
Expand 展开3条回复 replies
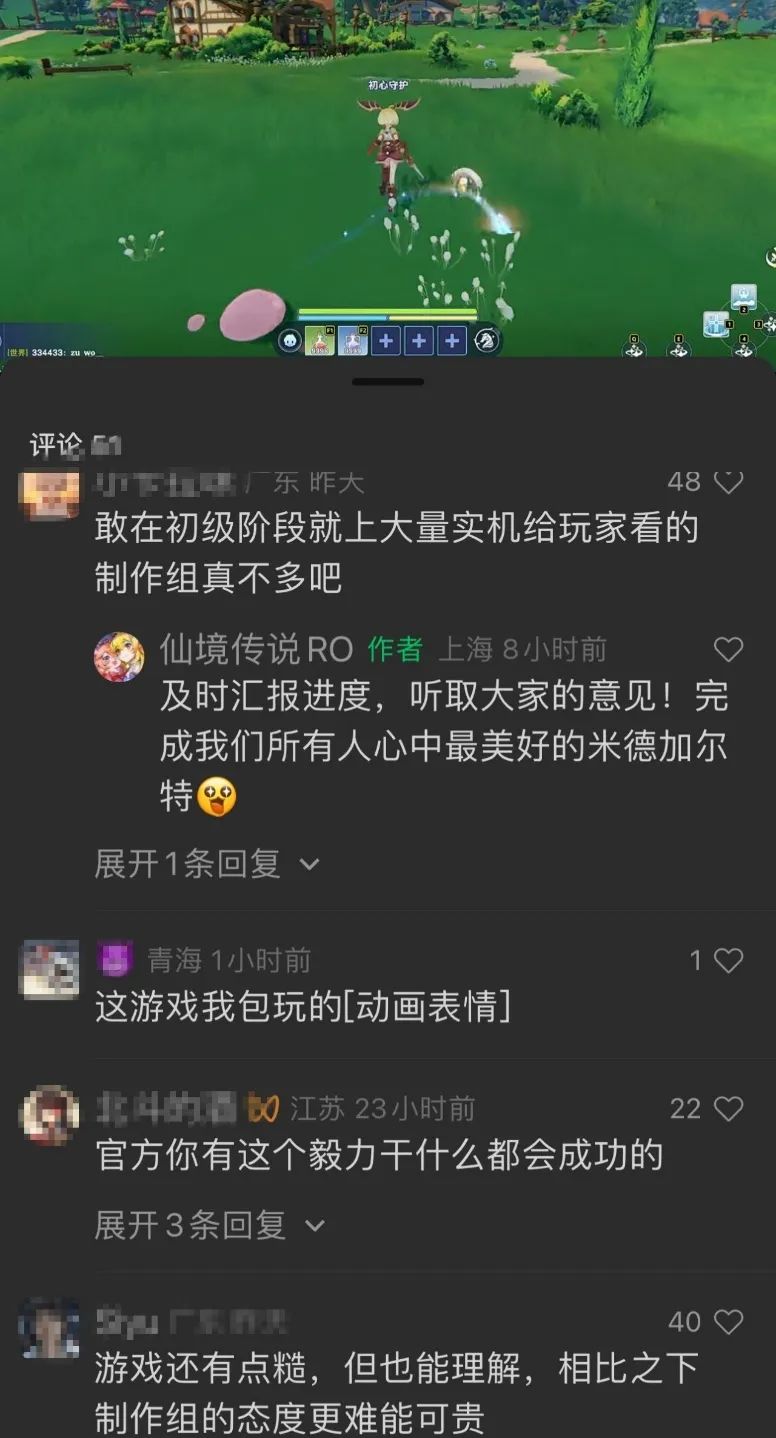pyautogui.click(x=210, y=1225)
